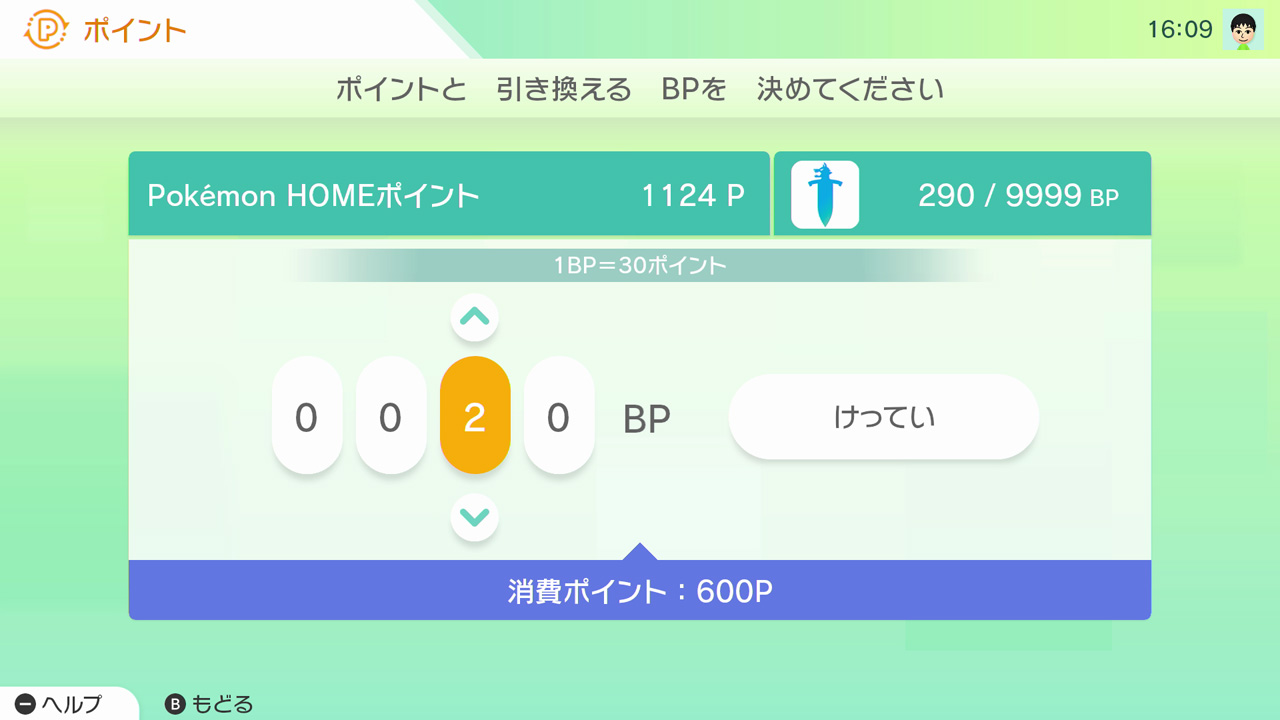Go back with もどる
The width and height of the screenshot is (1280, 720).
pos(209,704)
